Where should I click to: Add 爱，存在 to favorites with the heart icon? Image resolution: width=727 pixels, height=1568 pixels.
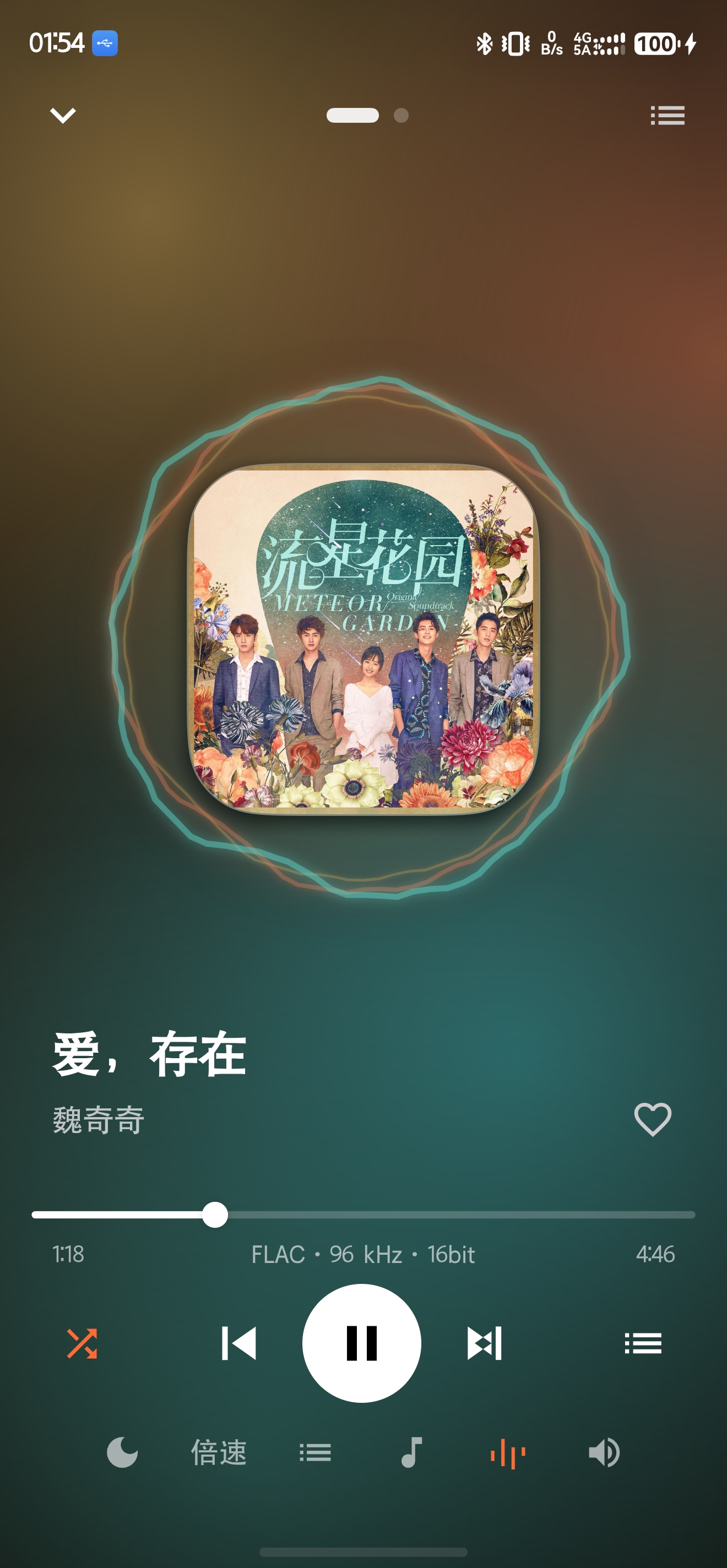point(653,1119)
